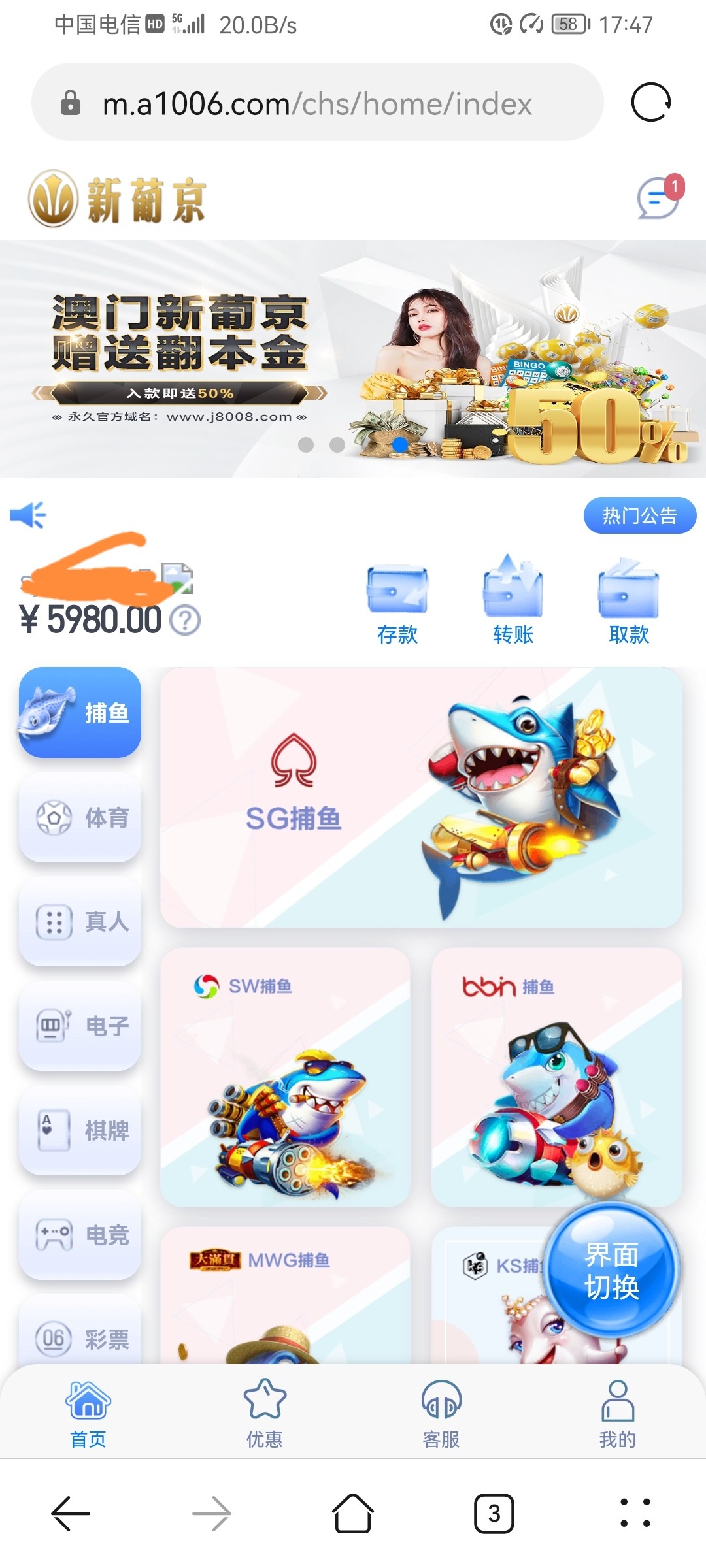This screenshot has height=1568, width=706.
Task: Select the 棋牌 card games category
Action: tap(80, 1130)
